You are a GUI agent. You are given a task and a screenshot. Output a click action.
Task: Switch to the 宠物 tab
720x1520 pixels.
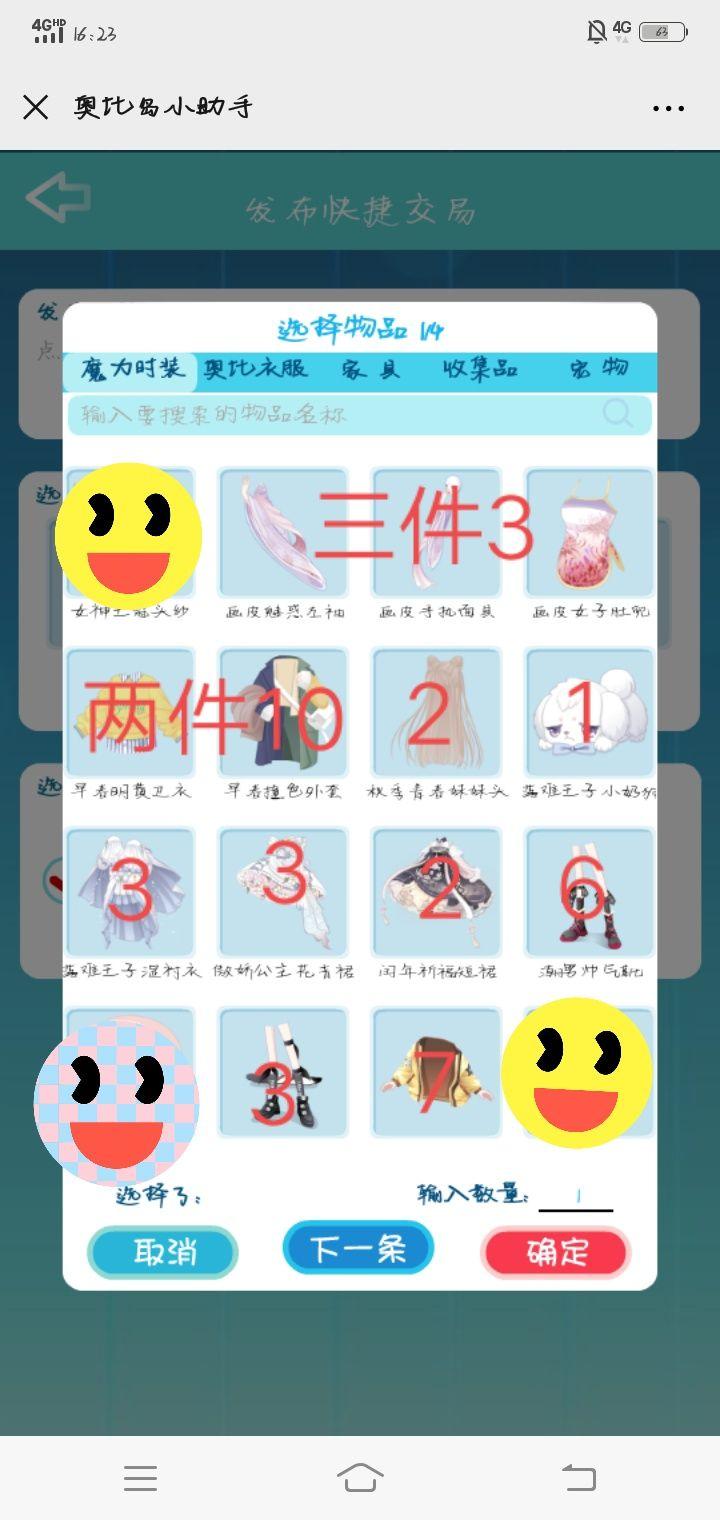[599, 369]
